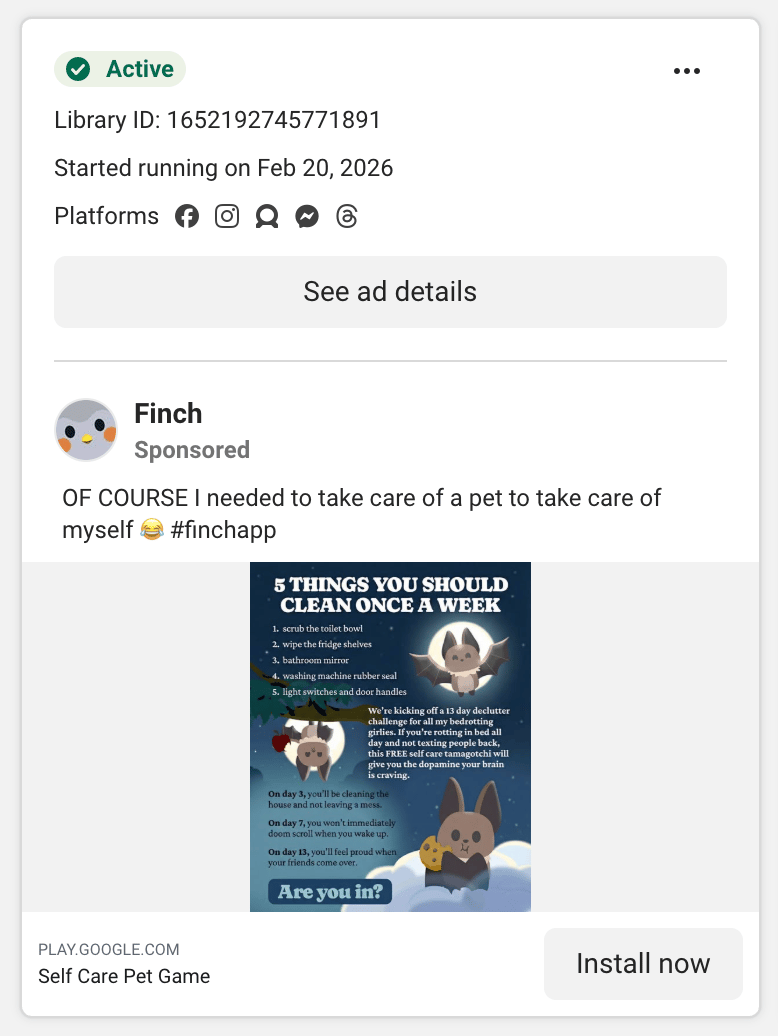The width and height of the screenshot is (778, 1036).
Task: Open the Finch advertiser profile
Action: coord(168,414)
